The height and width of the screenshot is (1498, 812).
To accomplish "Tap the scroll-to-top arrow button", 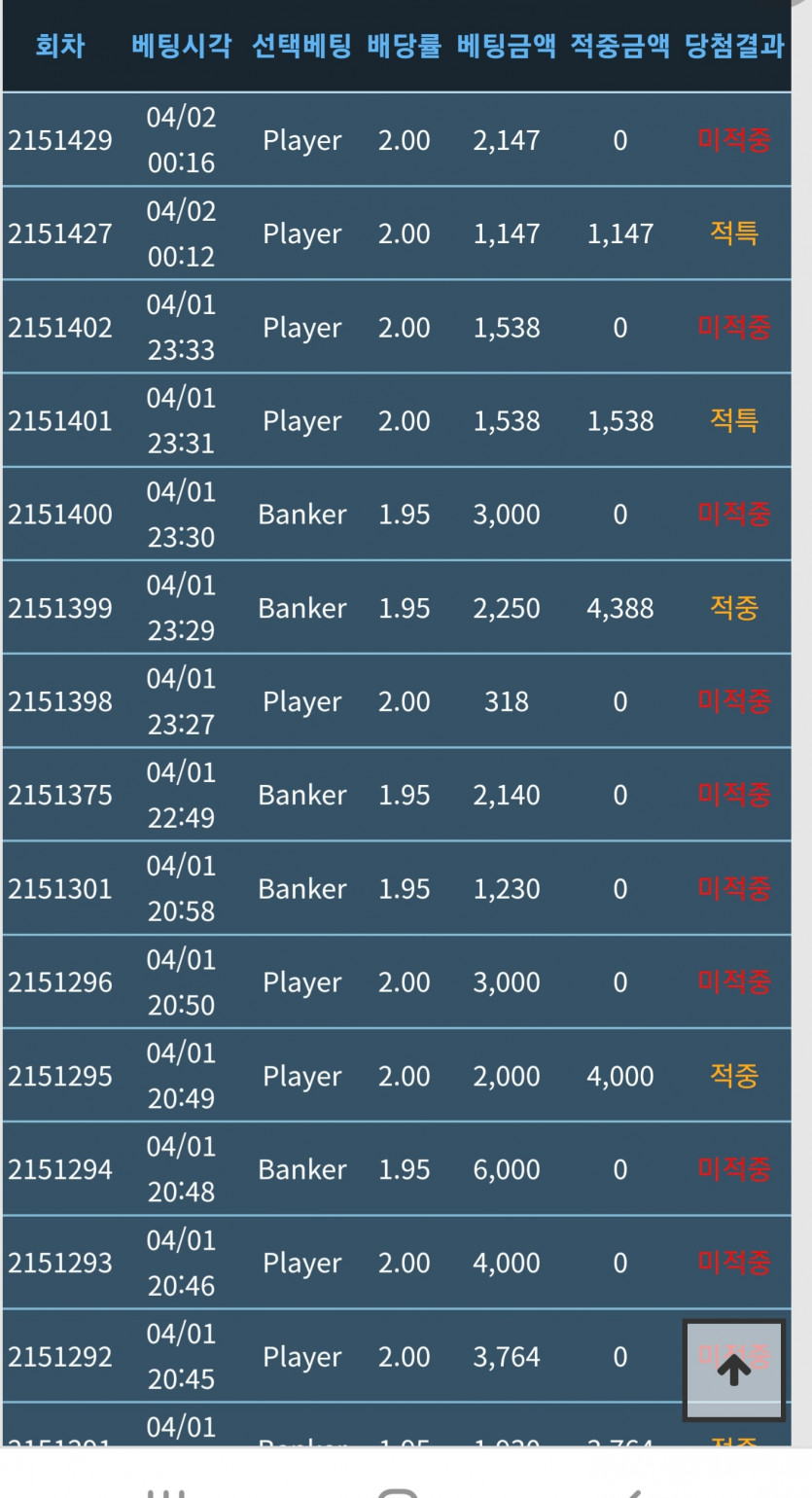I will click(733, 1370).
